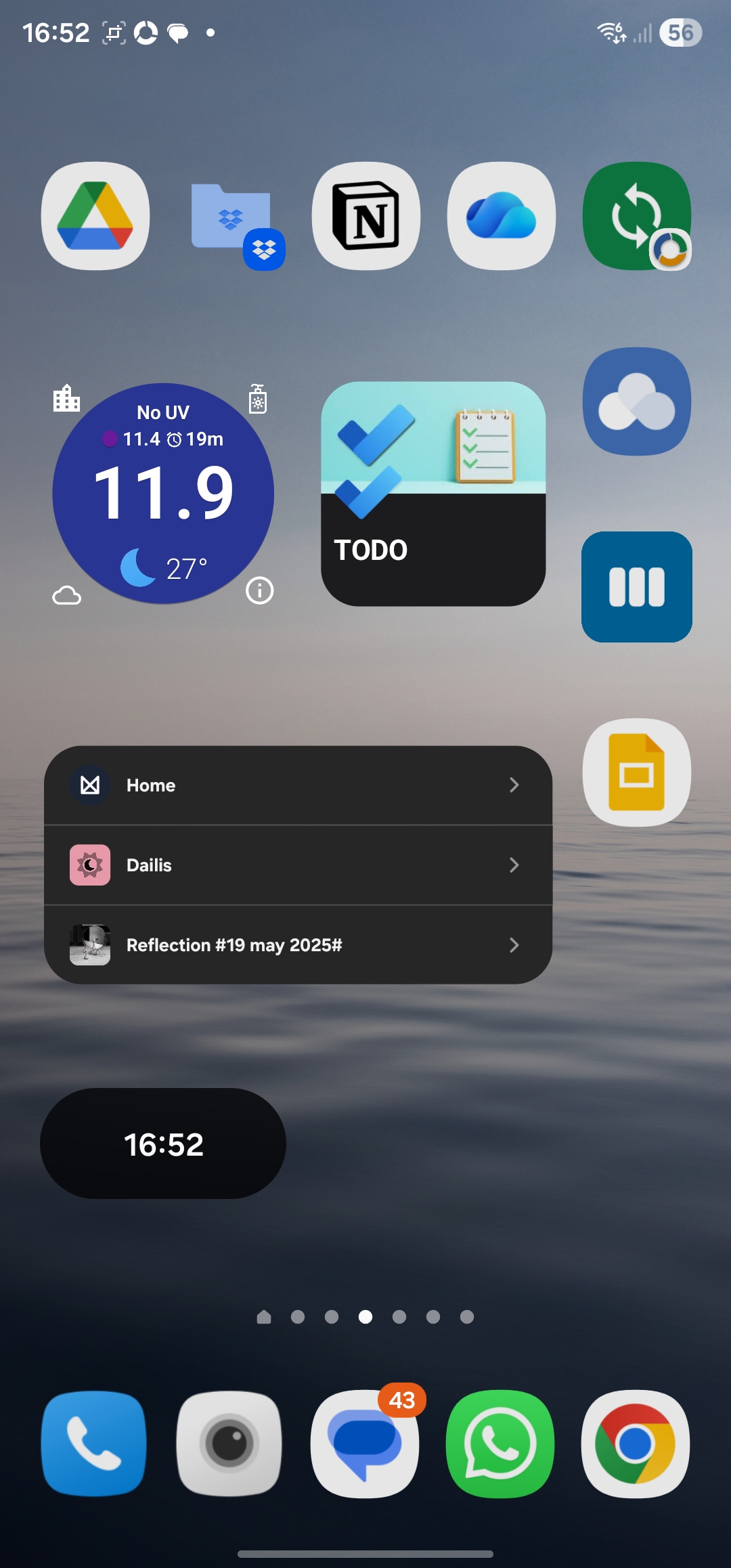This screenshot has width=731, height=1568.
Task: Launch the Trello app
Action: [636, 587]
